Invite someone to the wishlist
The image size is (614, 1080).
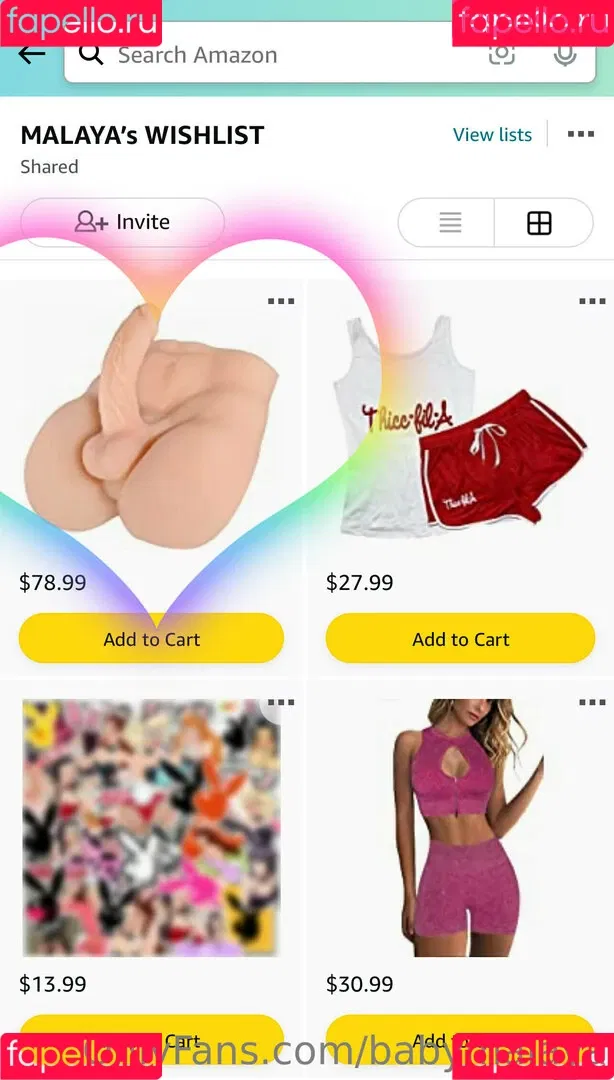[122, 222]
